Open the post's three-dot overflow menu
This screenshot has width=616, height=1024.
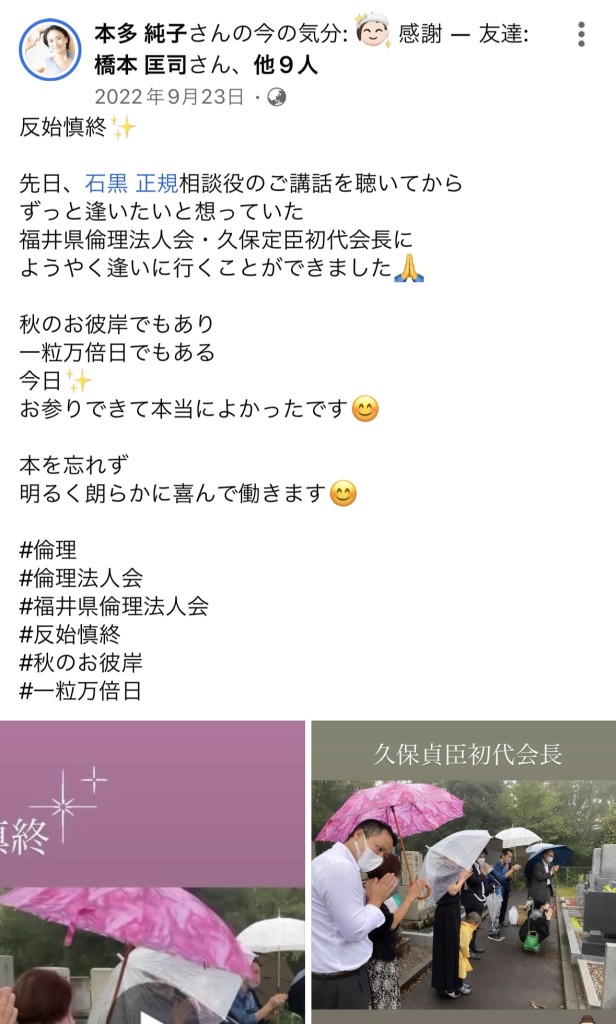(x=581, y=34)
